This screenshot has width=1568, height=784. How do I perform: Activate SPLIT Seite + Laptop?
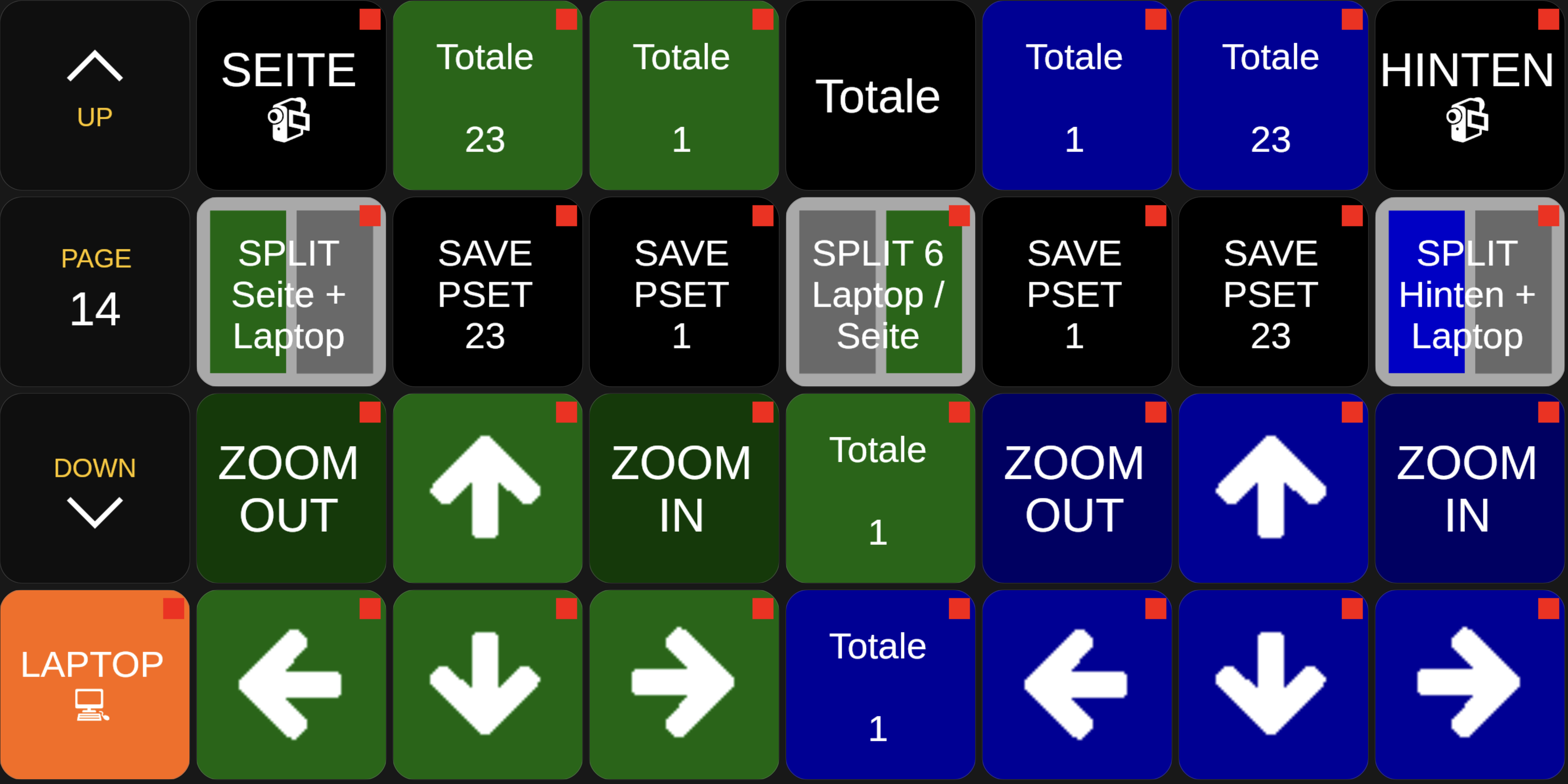[291, 292]
